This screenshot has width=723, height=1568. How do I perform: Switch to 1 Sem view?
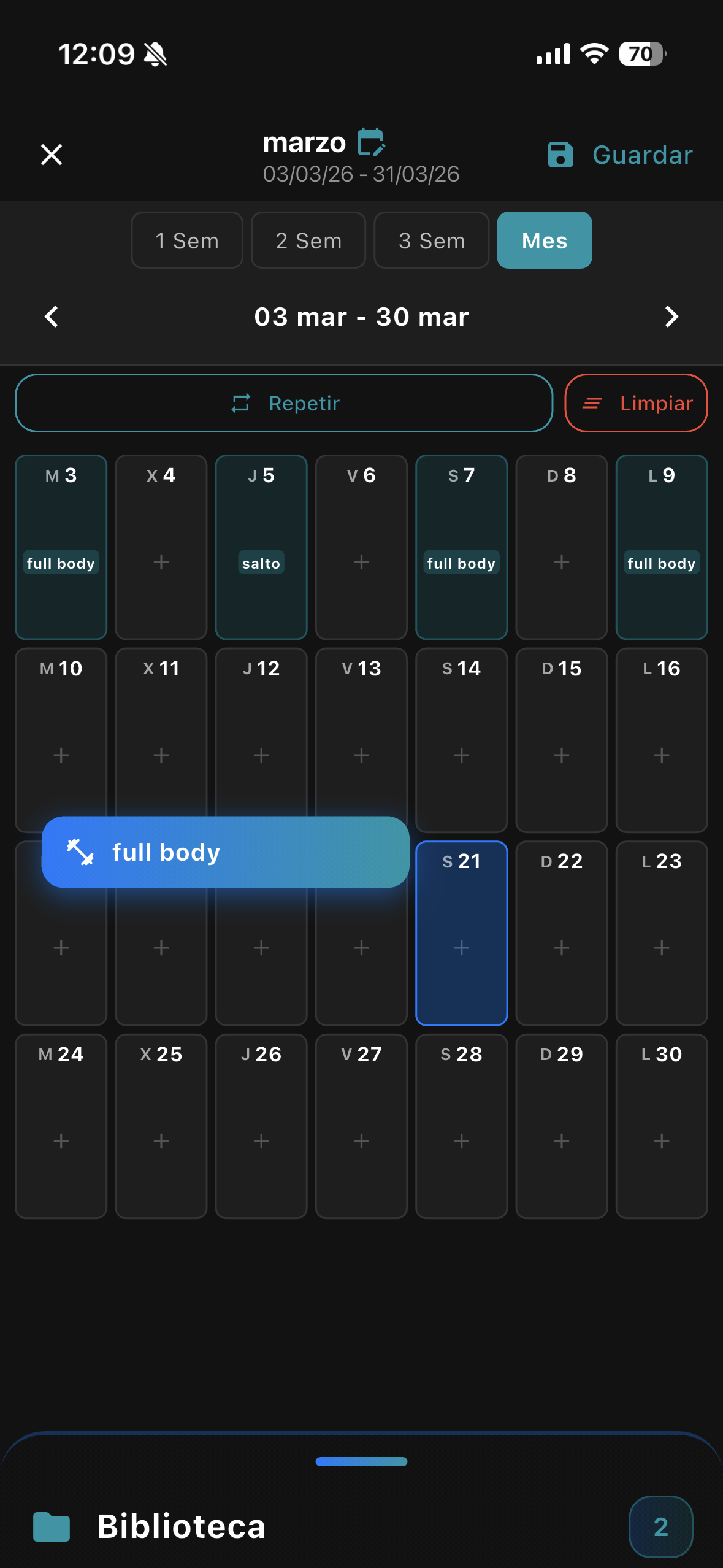pyautogui.click(x=187, y=240)
